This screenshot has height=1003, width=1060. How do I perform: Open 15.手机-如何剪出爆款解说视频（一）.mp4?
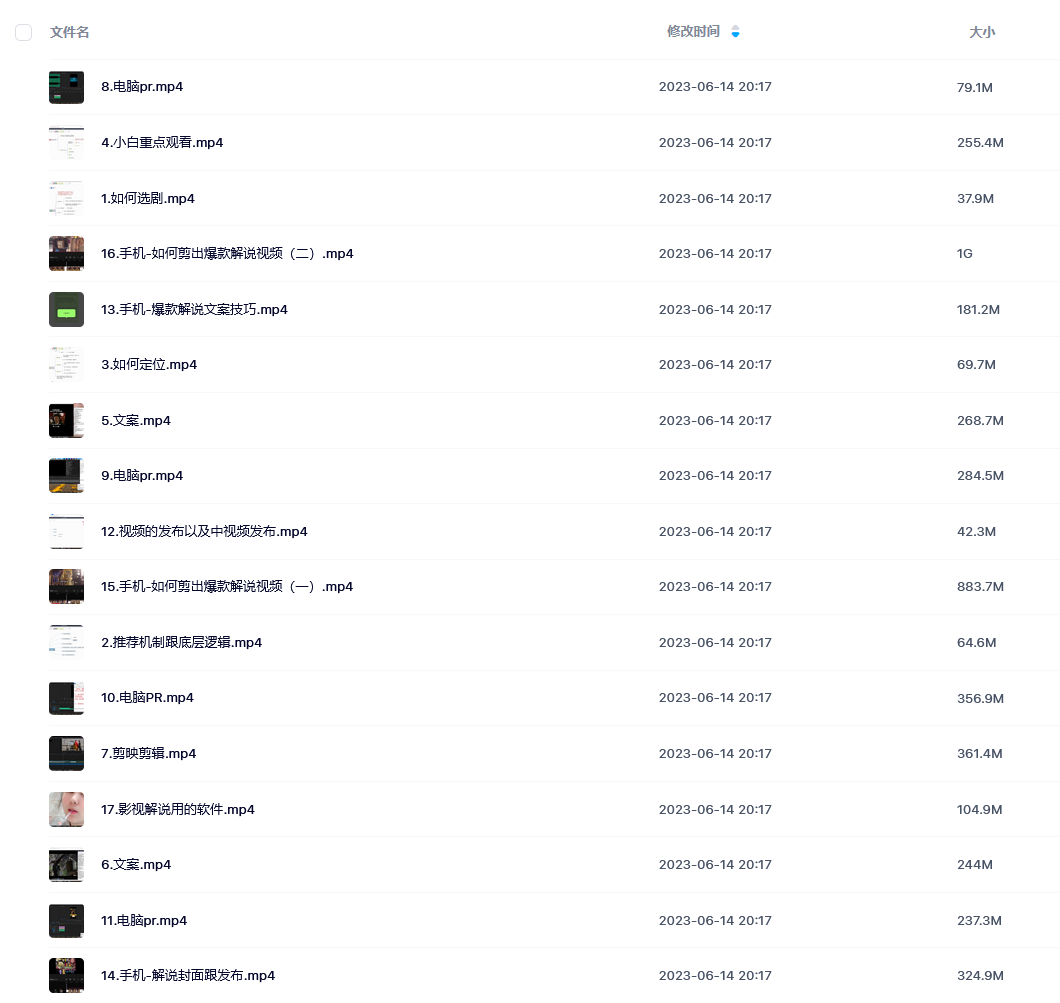(x=227, y=587)
